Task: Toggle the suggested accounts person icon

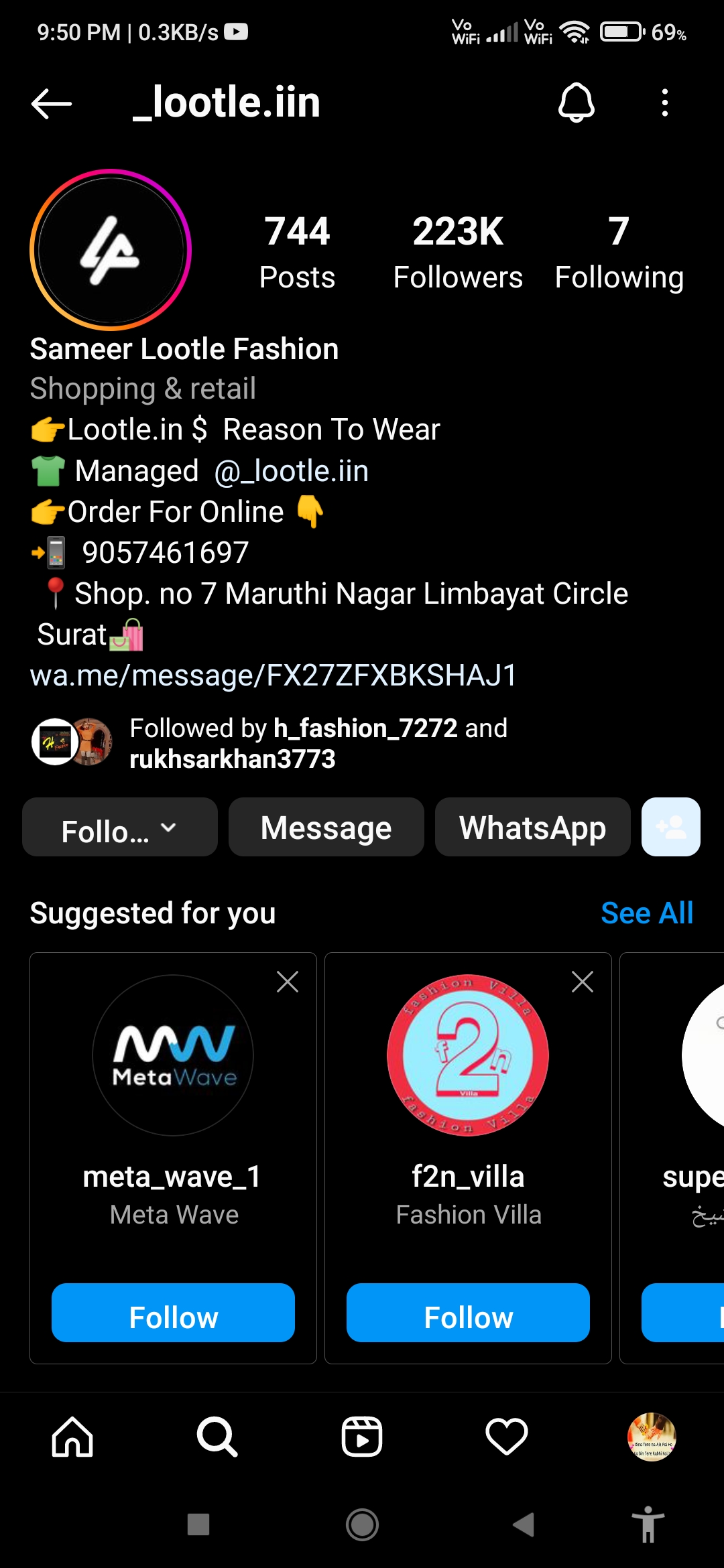Action: 671,828
